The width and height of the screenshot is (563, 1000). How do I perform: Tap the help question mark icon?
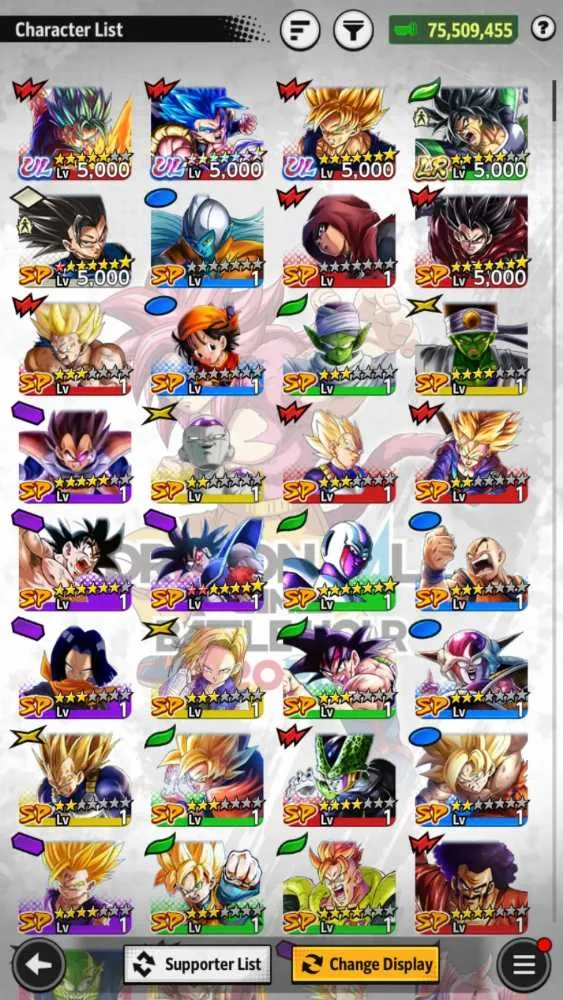pos(543,28)
